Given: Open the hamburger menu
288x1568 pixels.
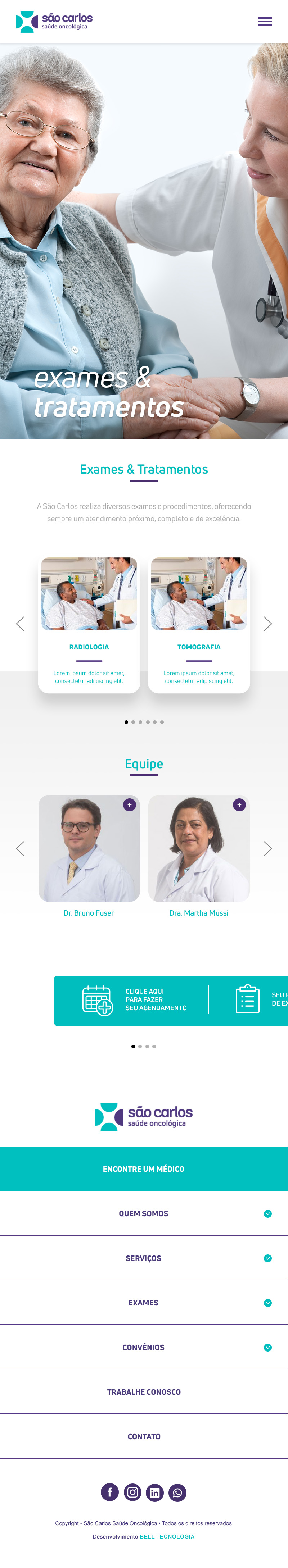Looking at the screenshot, I should point(264,22).
